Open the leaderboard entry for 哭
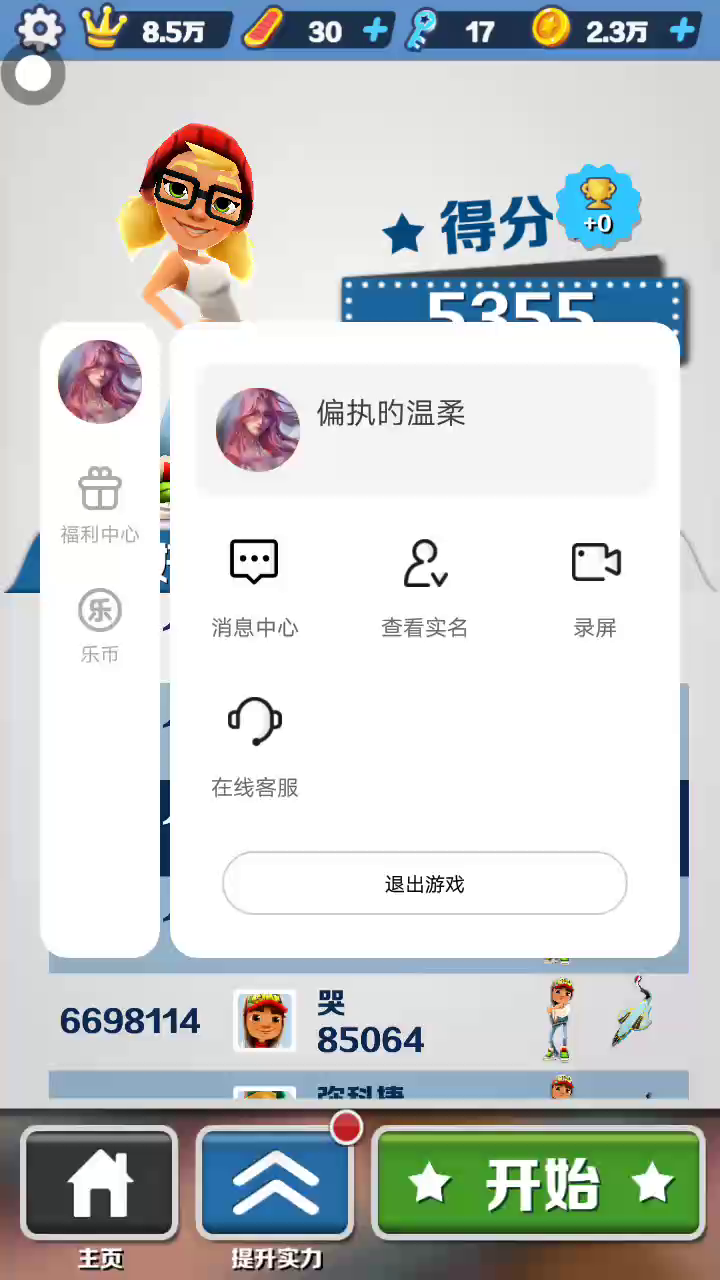The height and width of the screenshot is (1280, 720). [x=368, y=1021]
